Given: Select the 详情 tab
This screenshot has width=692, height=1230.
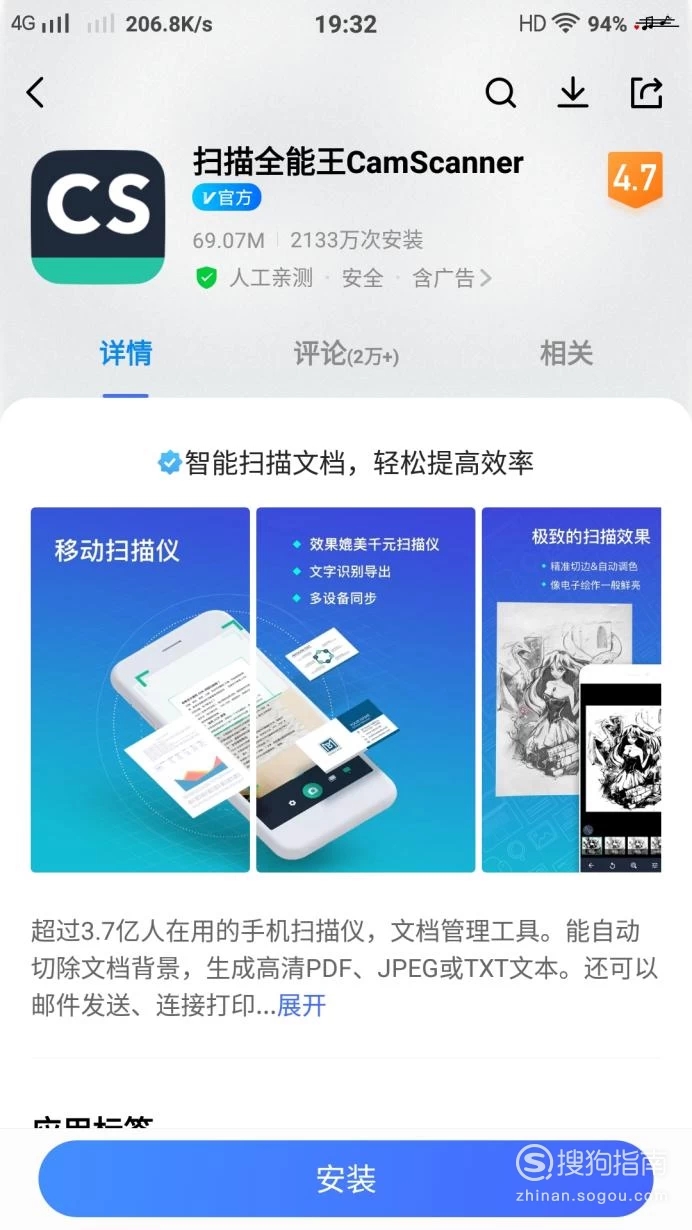Looking at the screenshot, I should [x=126, y=354].
